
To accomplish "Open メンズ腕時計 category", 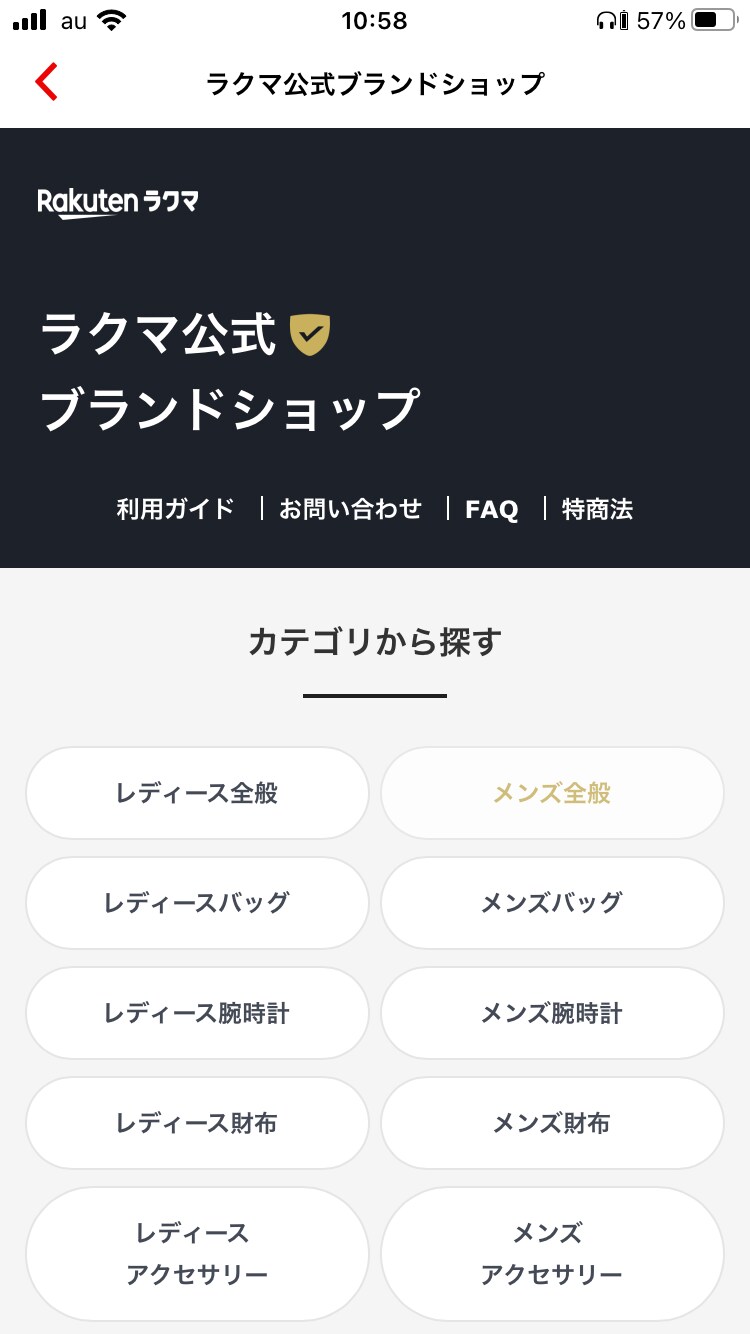I will tap(552, 1013).
